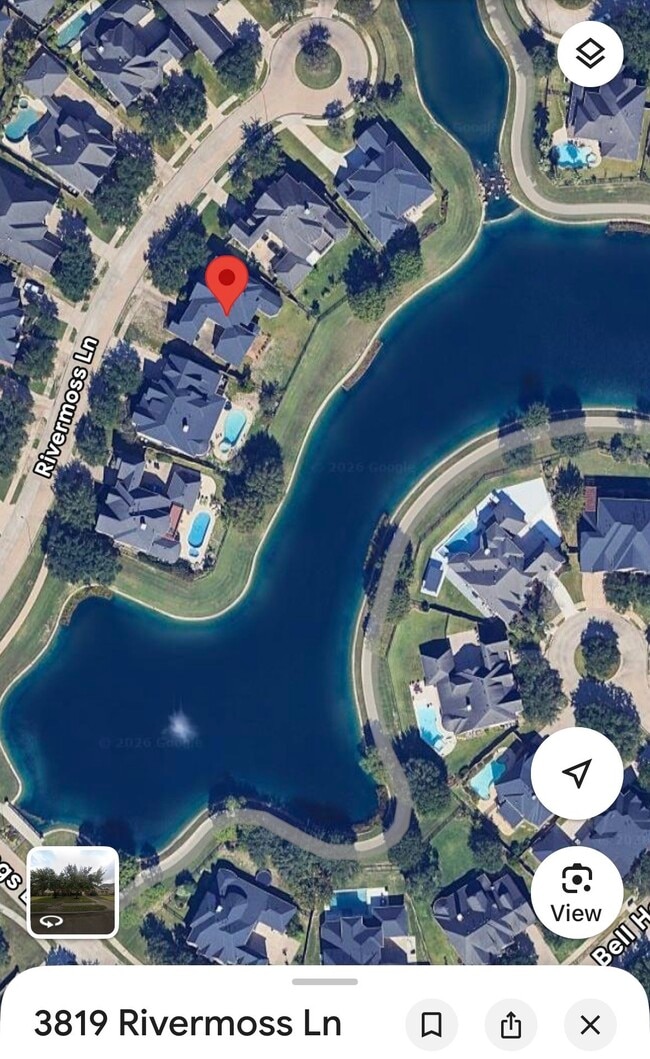Expand the bottom sheet handle
This screenshot has width=650, height=1059.
(325, 981)
